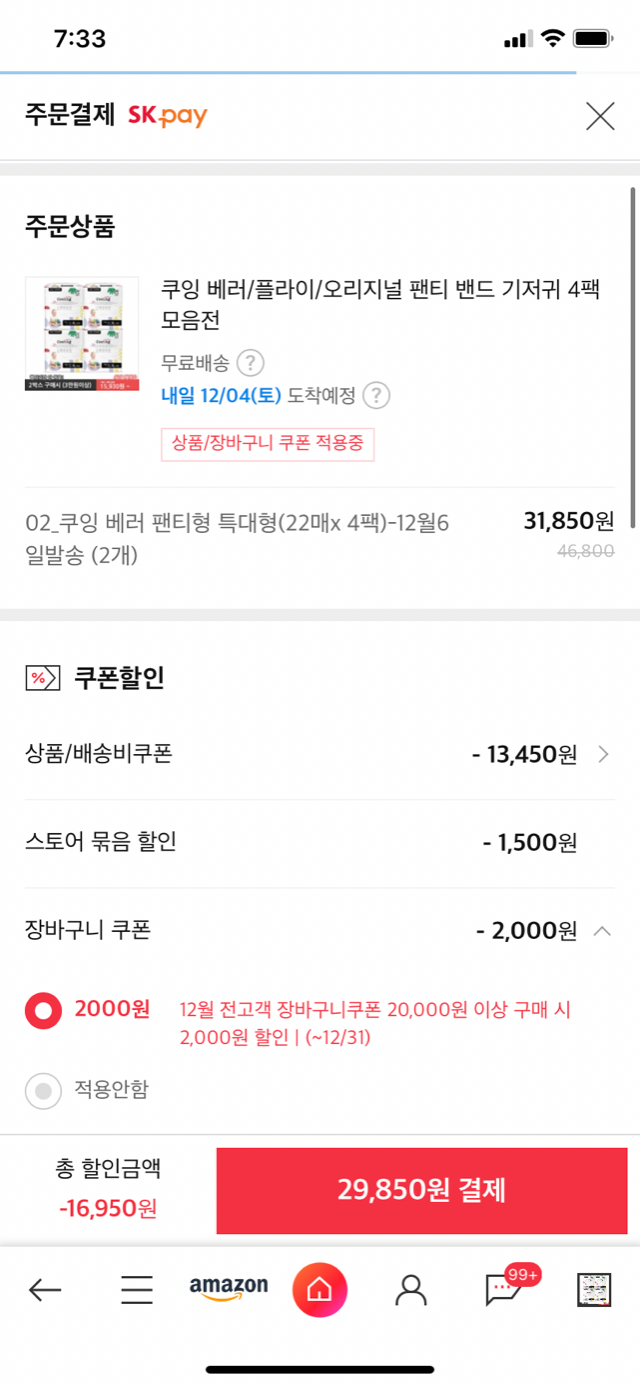This screenshot has width=640, height=1386.
Task: Select the 2000원 cart coupon option
Action: 43,1010
